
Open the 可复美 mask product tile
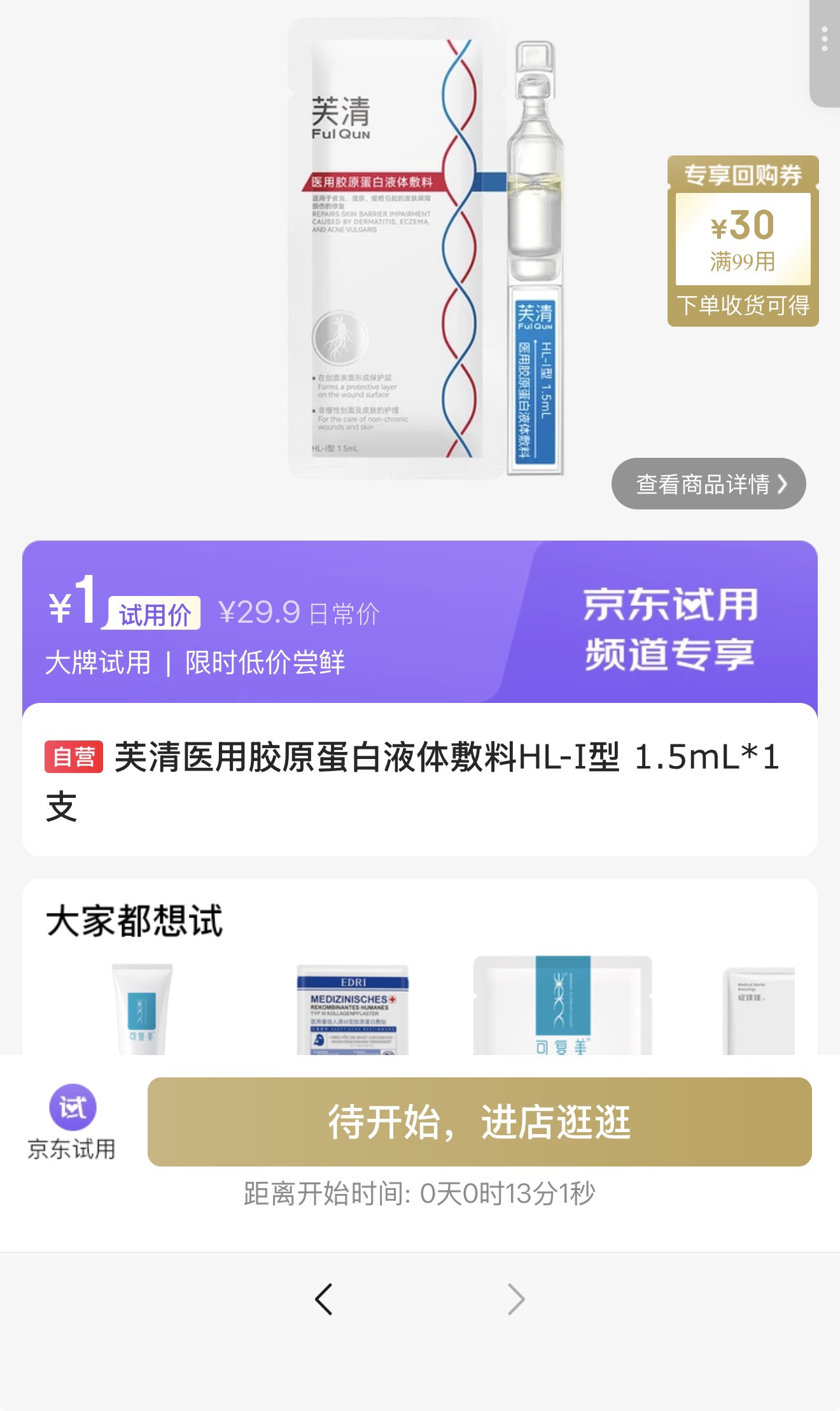[563, 1006]
